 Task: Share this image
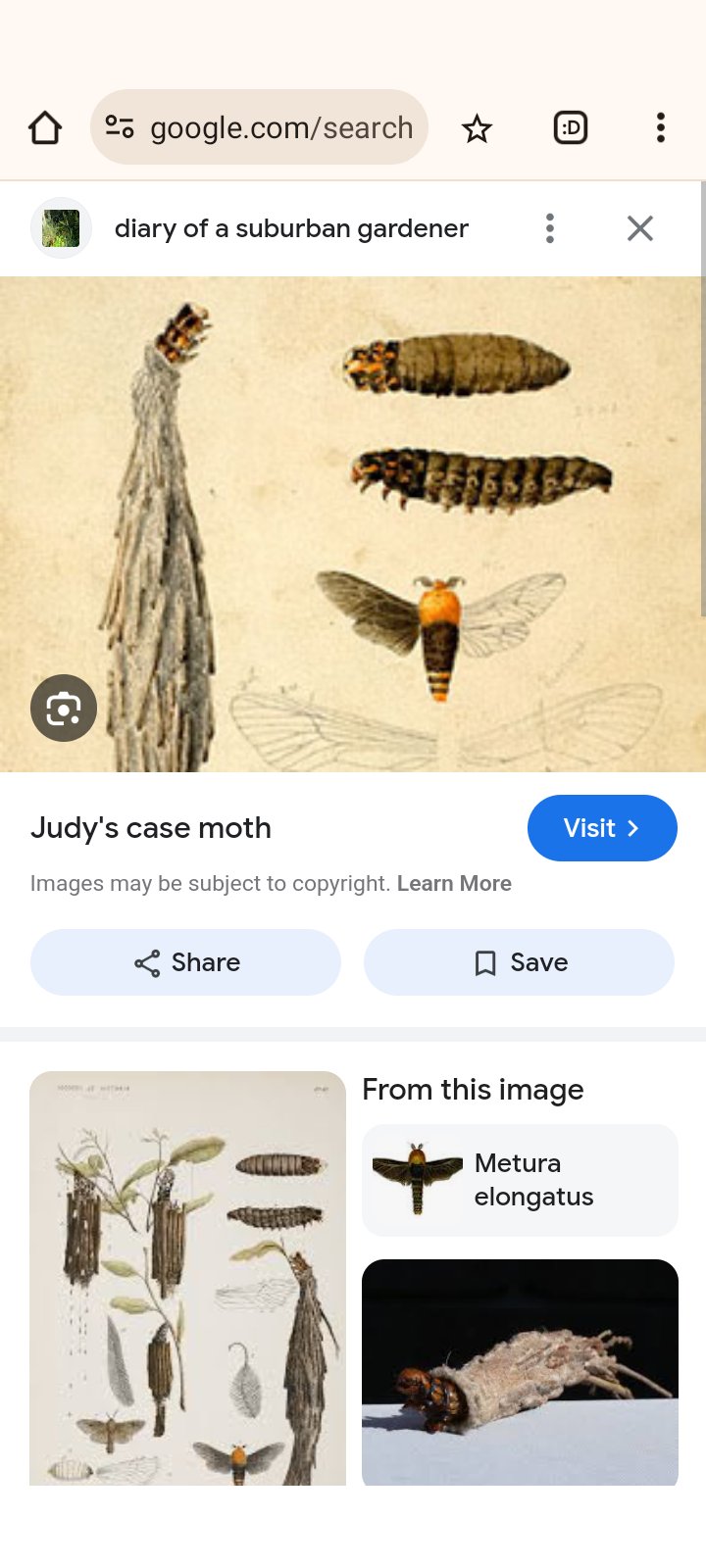[186, 962]
